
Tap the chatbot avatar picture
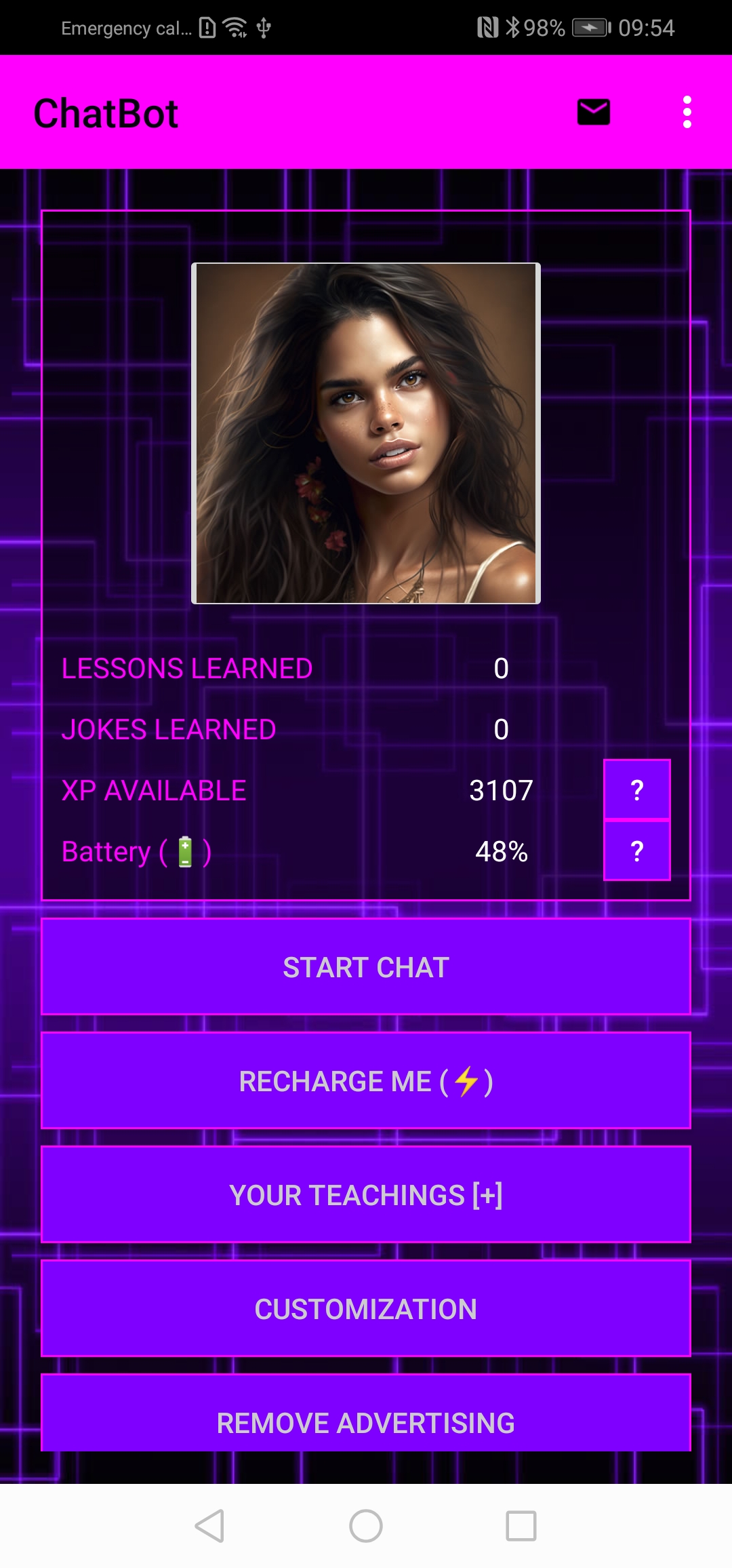coord(366,433)
